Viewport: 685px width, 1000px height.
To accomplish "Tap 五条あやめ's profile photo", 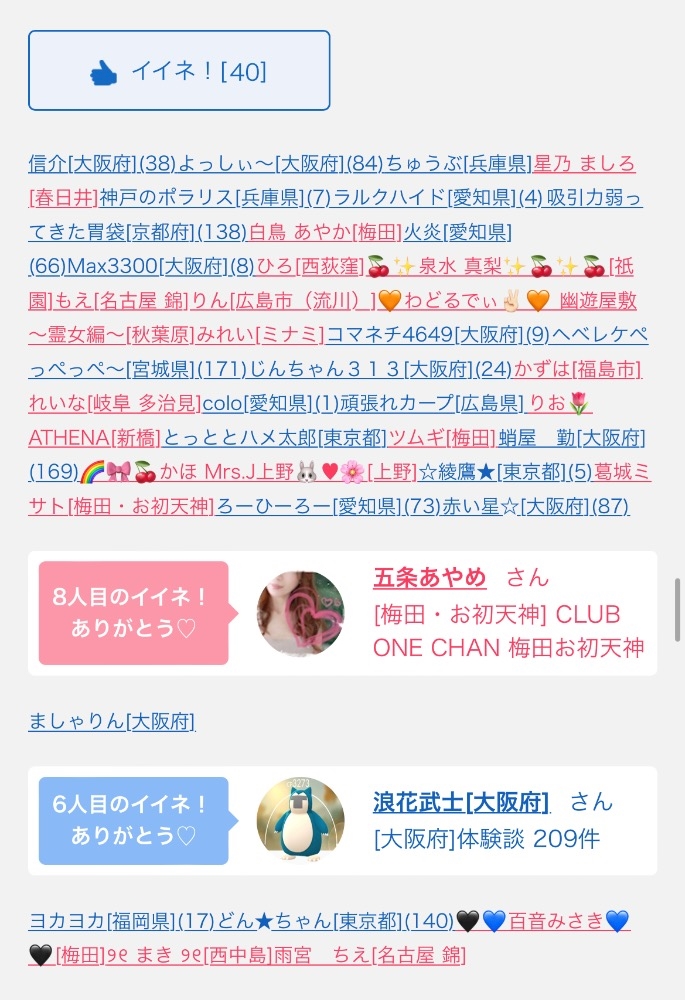I will pyautogui.click(x=300, y=614).
